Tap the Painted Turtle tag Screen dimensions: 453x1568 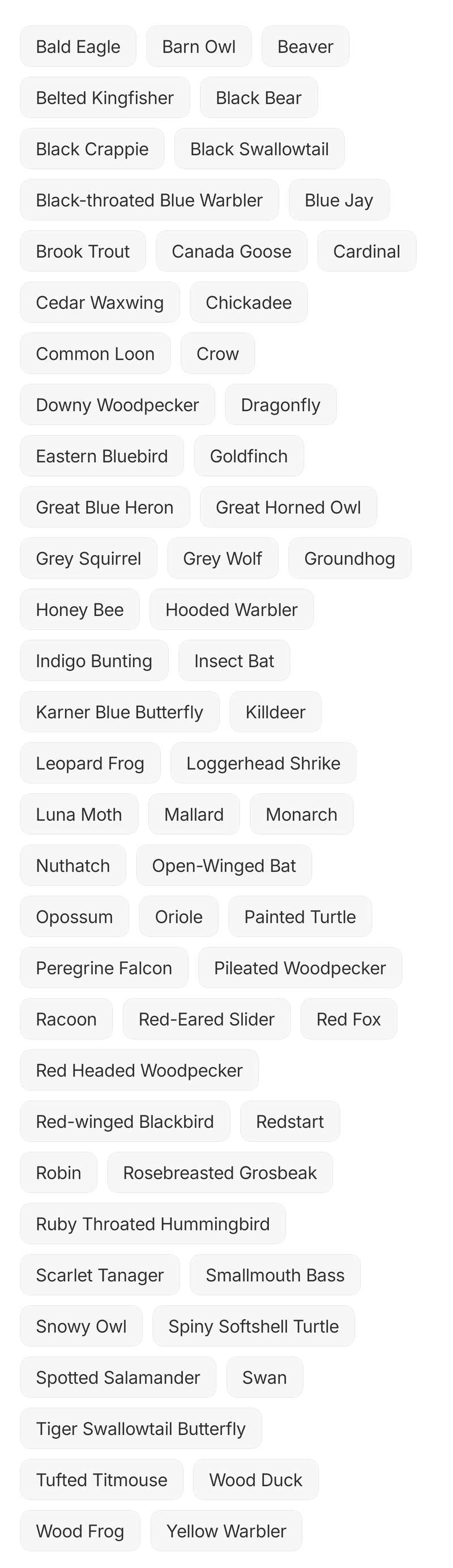point(300,915)
